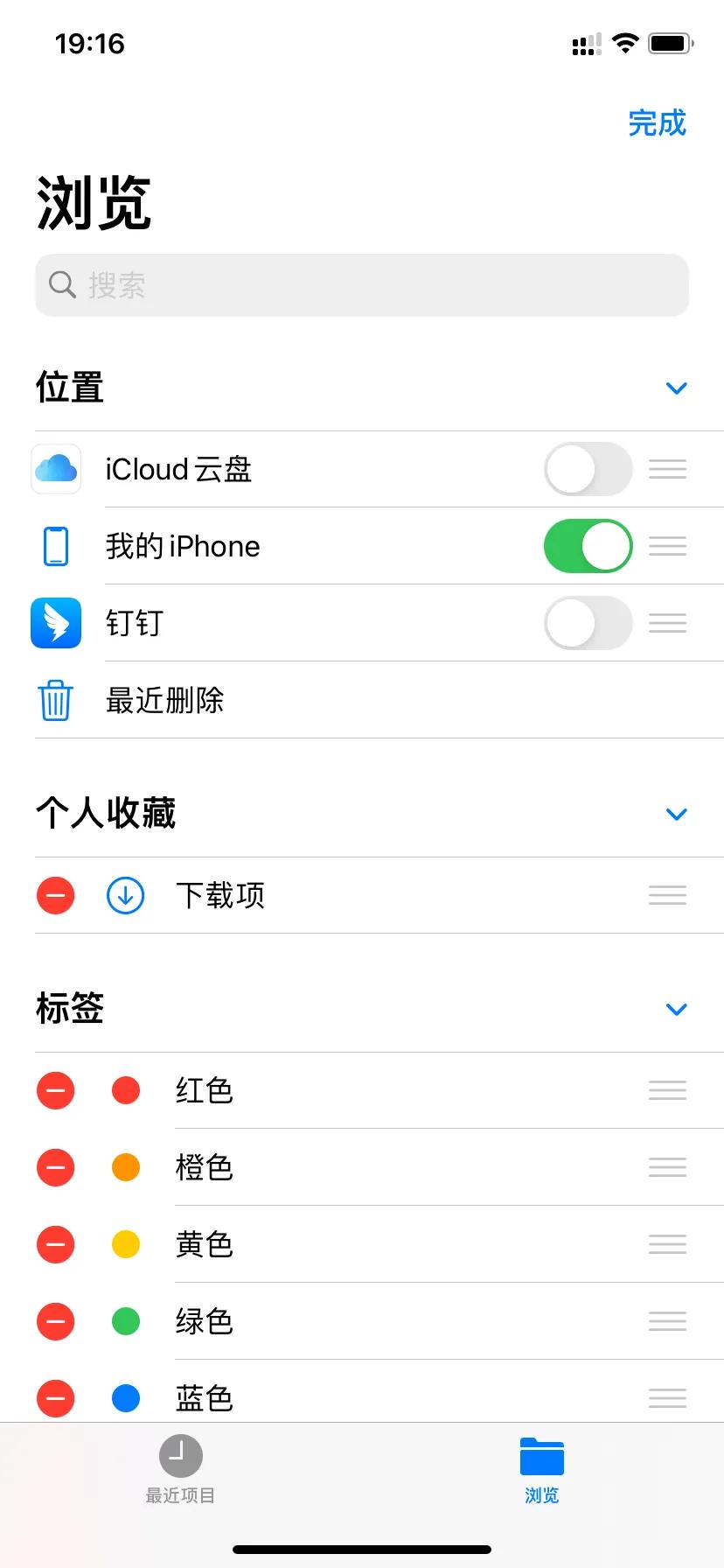
Task: Collapse the 个人收藏 section
Action: coord(675,814)
